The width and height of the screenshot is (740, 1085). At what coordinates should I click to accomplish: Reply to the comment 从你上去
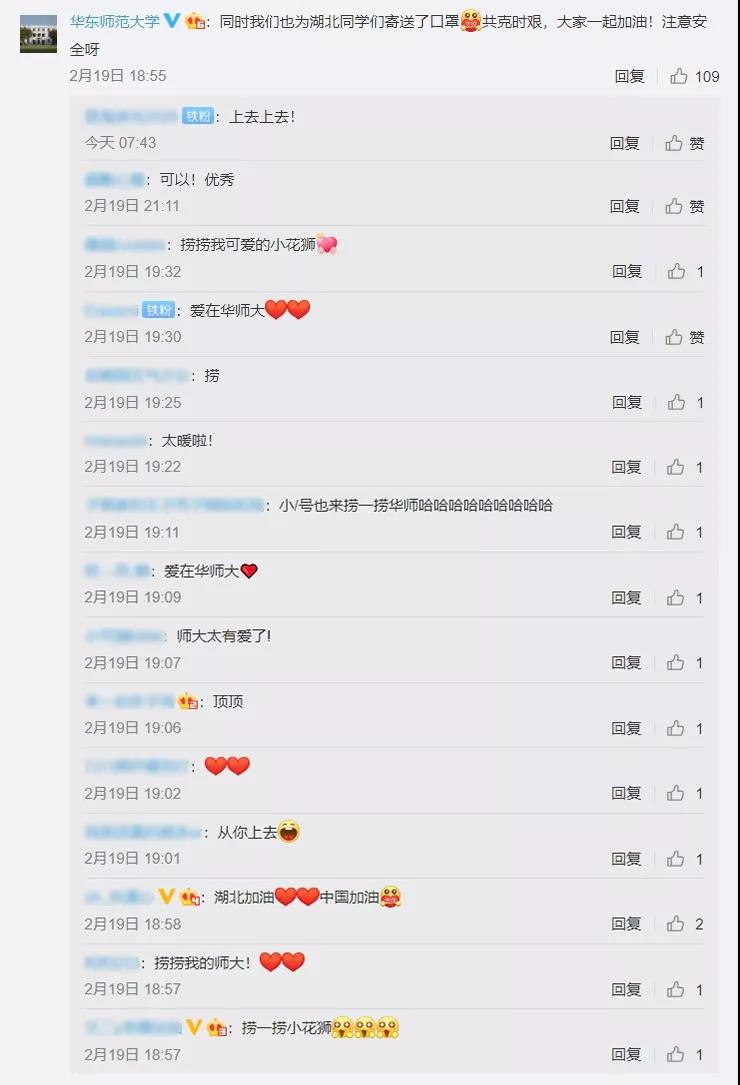[x=627, y=858]
